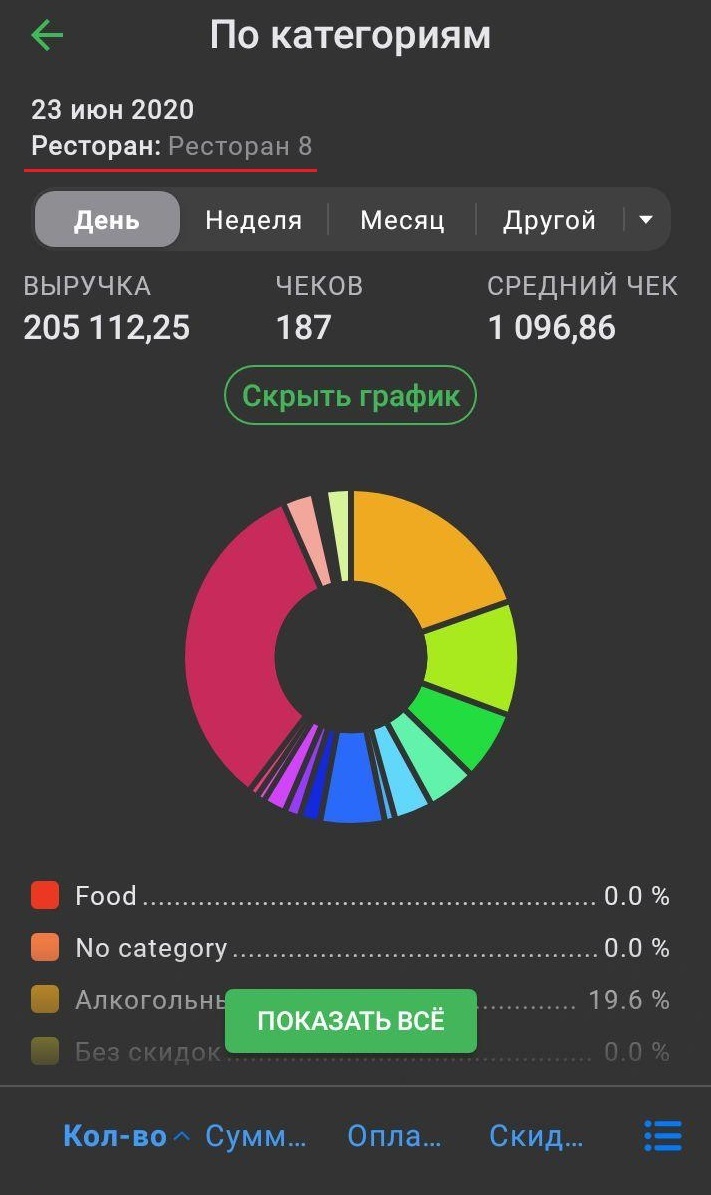Screen dimensions: 711x1195
Task: Select the День period
Action: 107,220
